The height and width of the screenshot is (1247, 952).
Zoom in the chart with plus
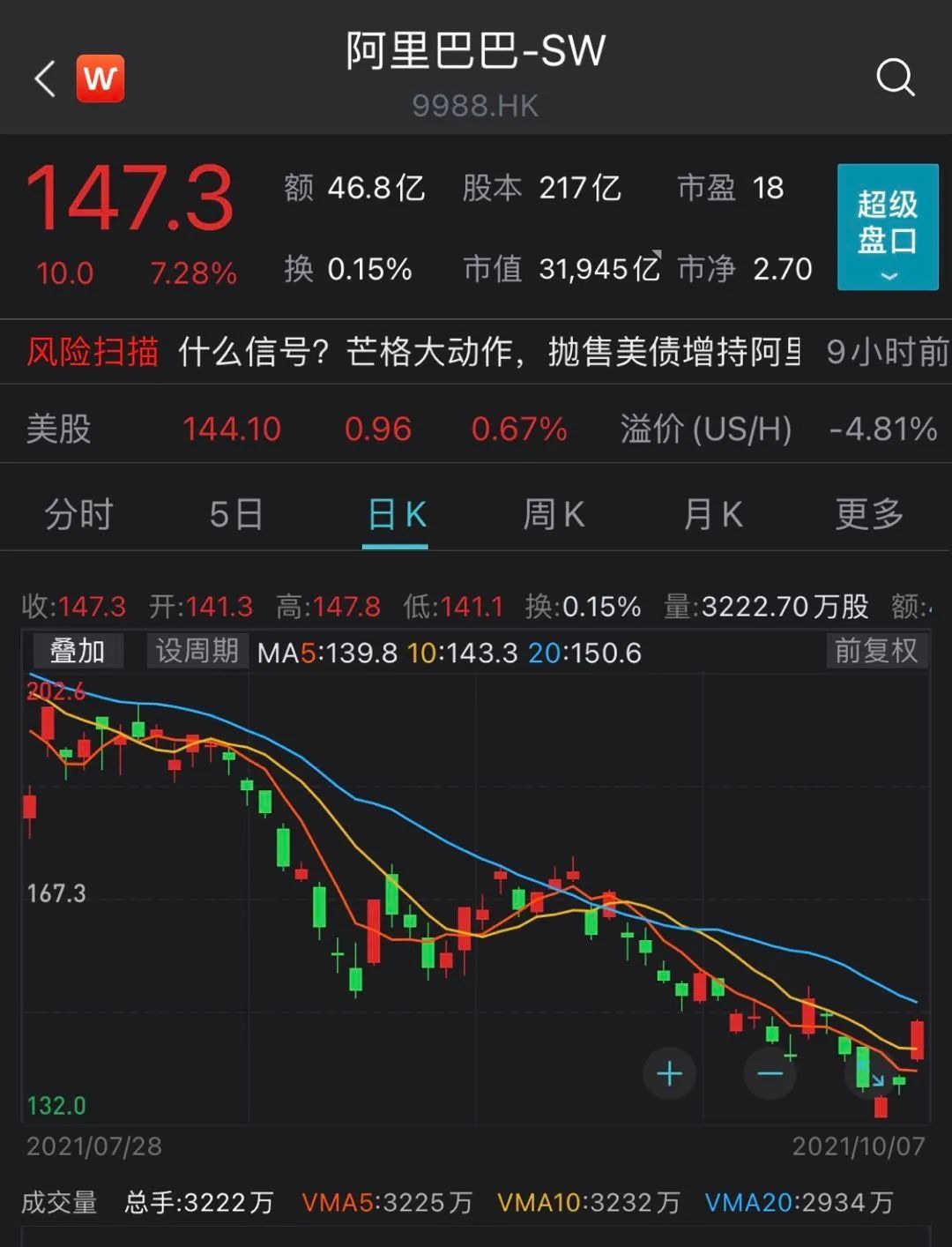tap(669, 1073)
